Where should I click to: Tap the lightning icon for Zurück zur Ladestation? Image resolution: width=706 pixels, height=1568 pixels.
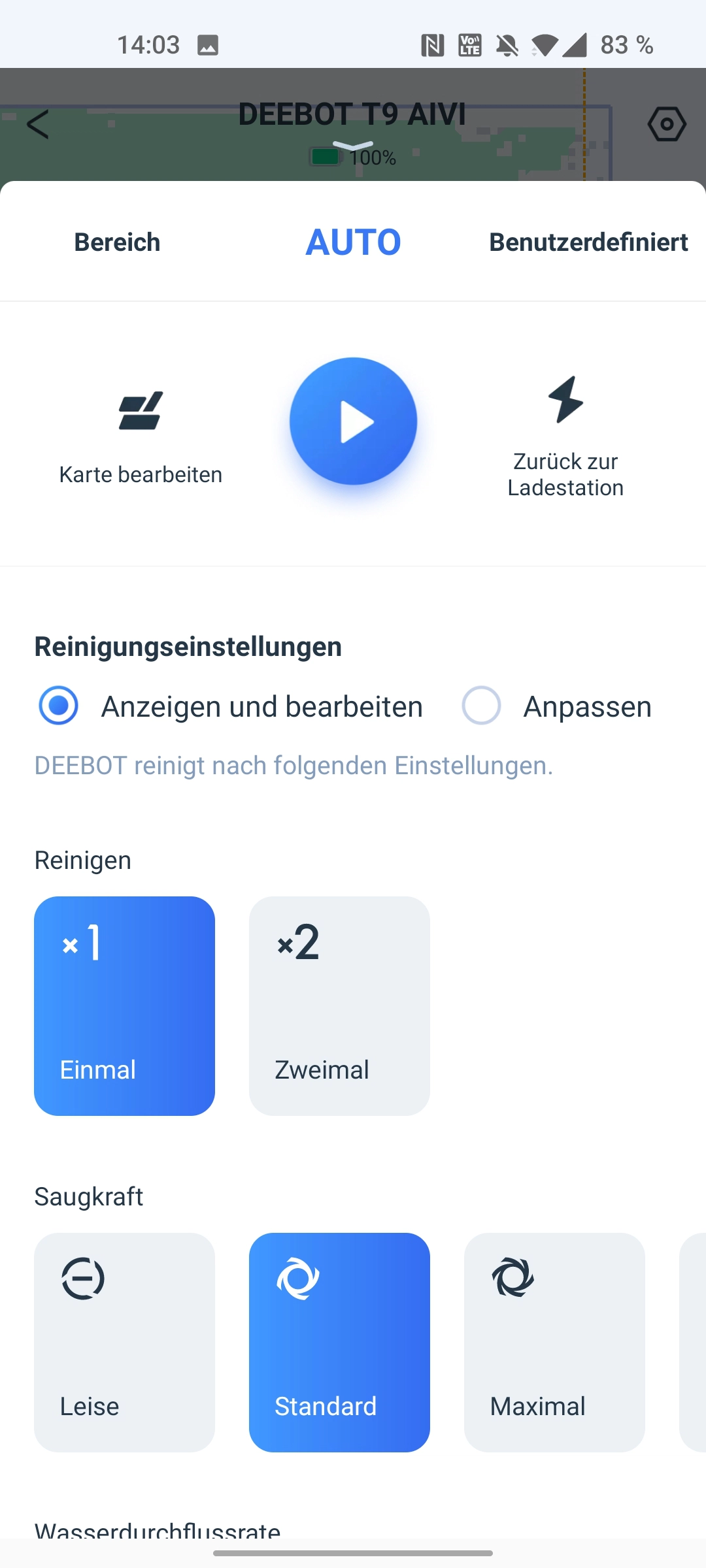tap(565, 400)
